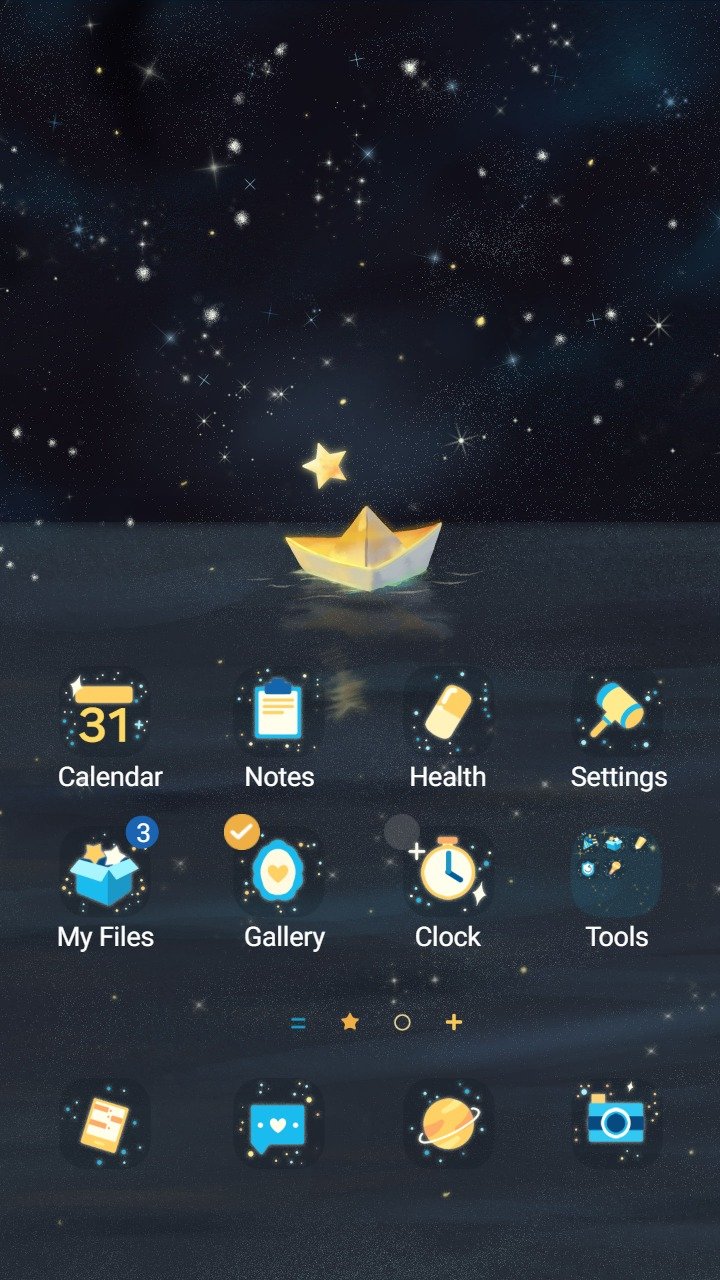The height and width of the screenshot is (1280, 720).
Task: Open the Clock app
Action: (448, 874)
